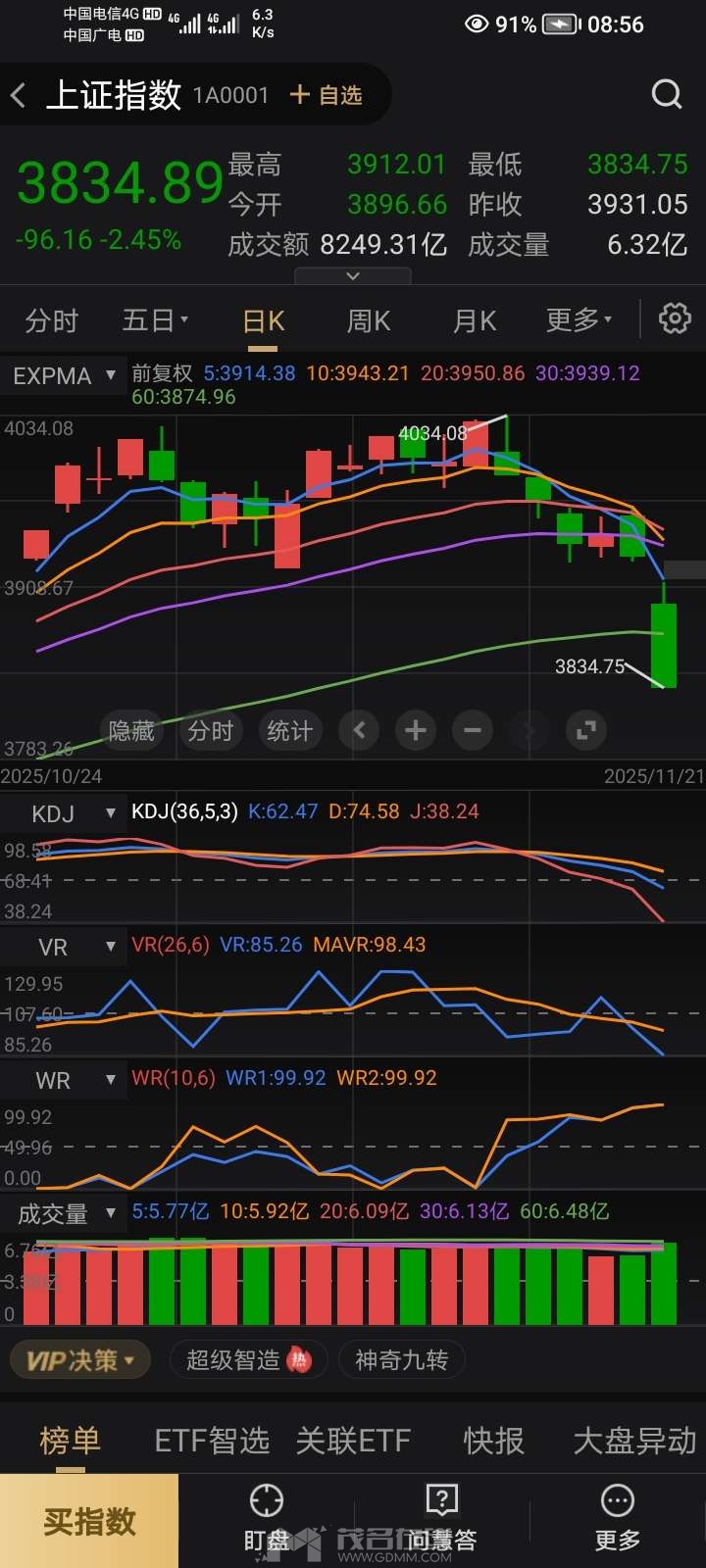Screen dimensions: 706x1568
Task: Tap 隐藏 to hide chart tools
Action: pos(131,731)
